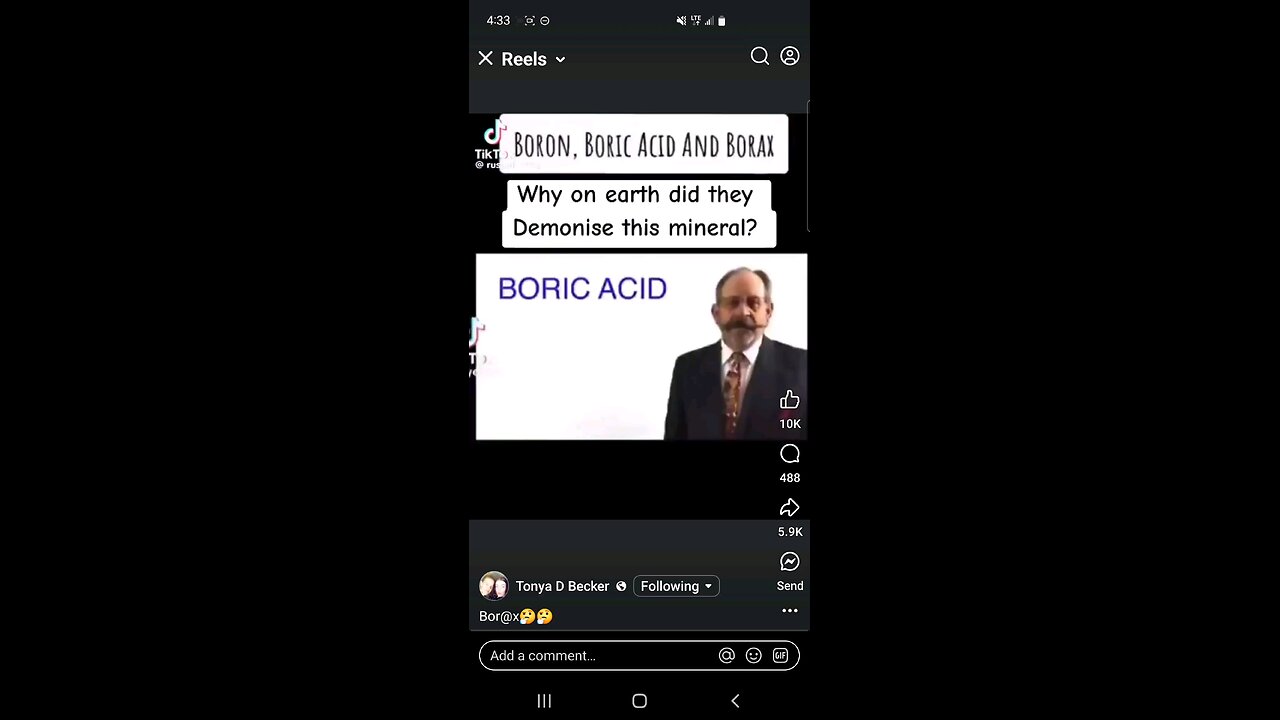Open the comments on this reel

pyautogui.click(x=790, y=455)
